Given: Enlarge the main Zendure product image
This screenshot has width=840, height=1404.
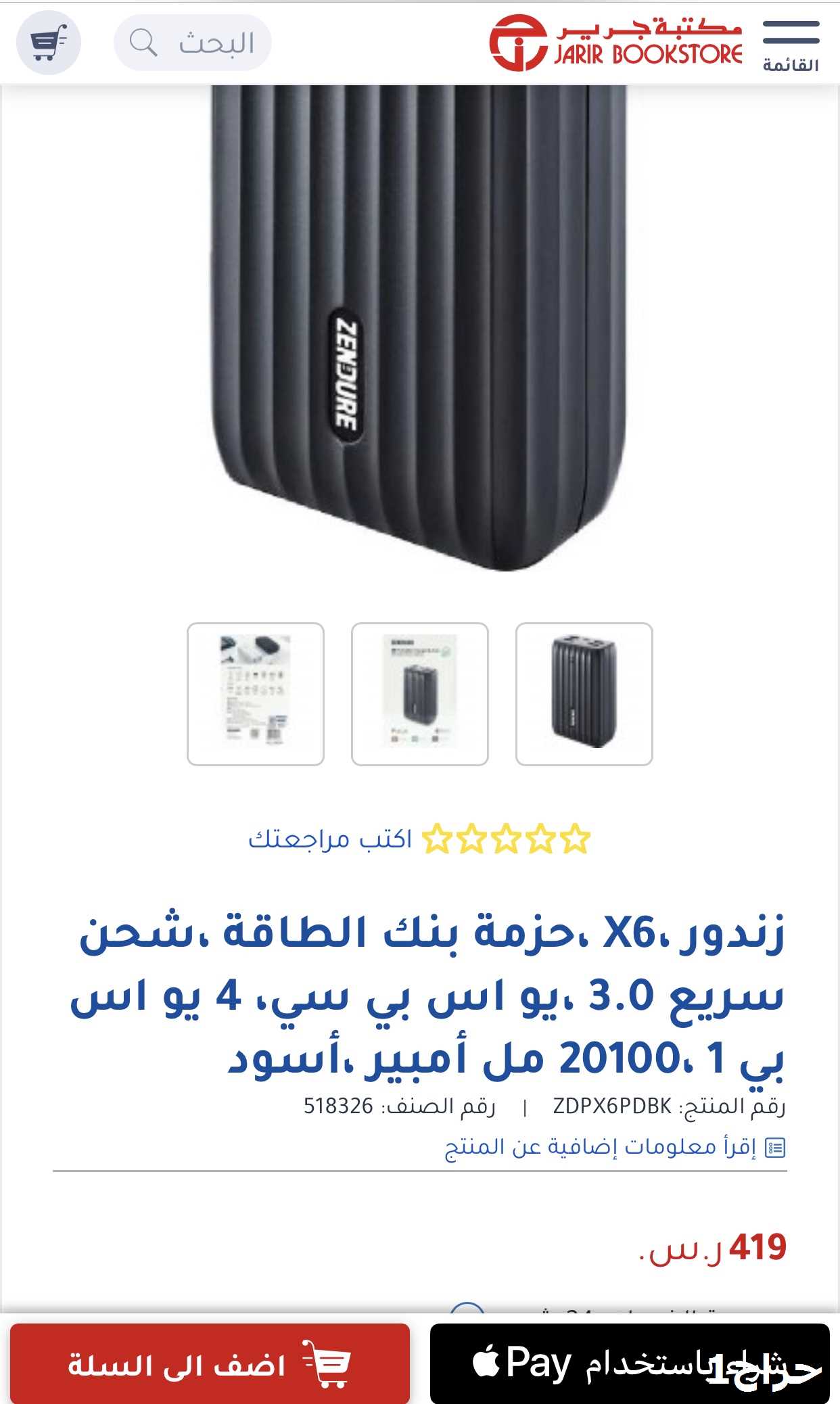Looking at the screenshot, I should pyautogui.click(x=419, y=328).
